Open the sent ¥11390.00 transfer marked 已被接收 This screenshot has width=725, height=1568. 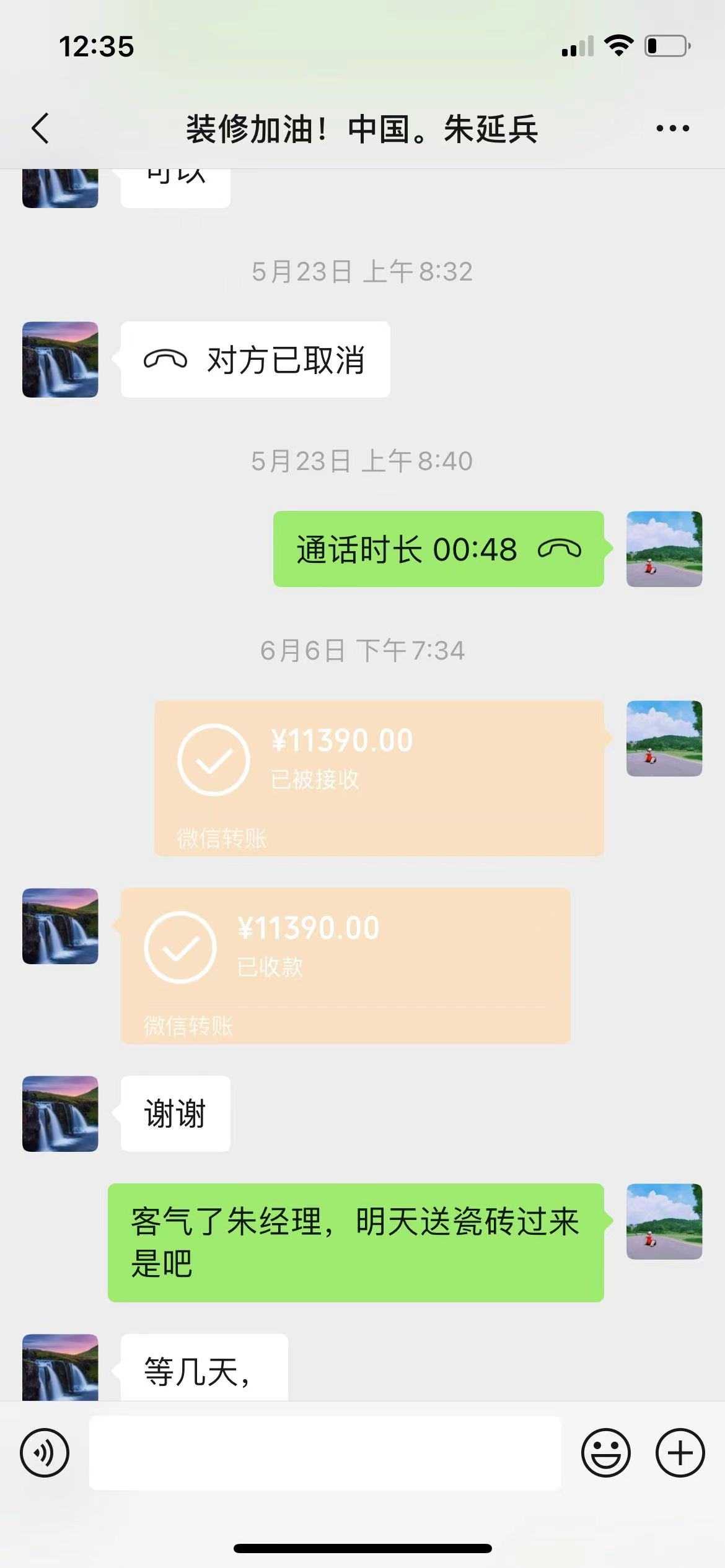pyautogui.click(x=379, y=778)
